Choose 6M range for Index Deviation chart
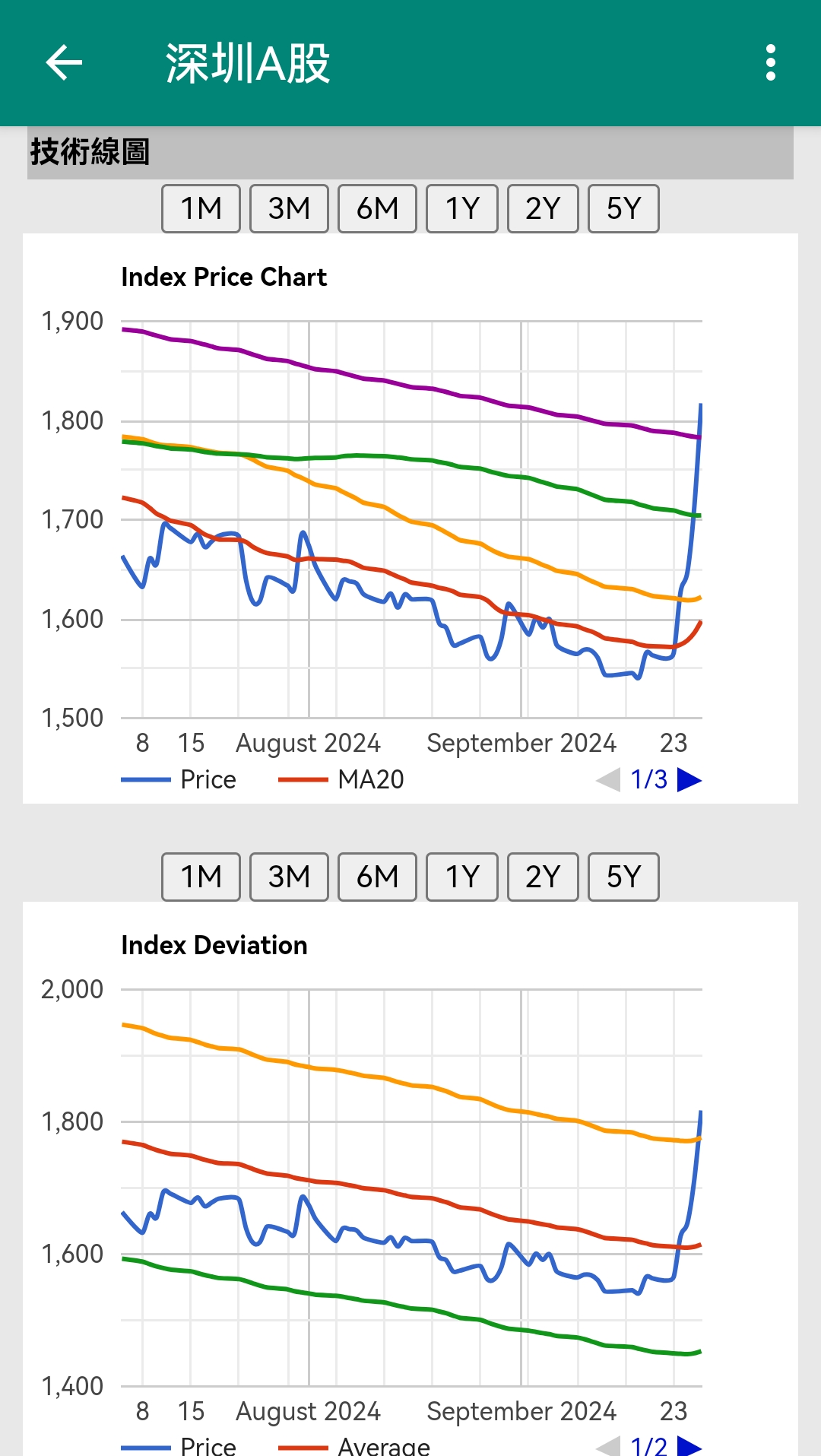This screenshot has width=821, height=1456. (x=377, y=877)
